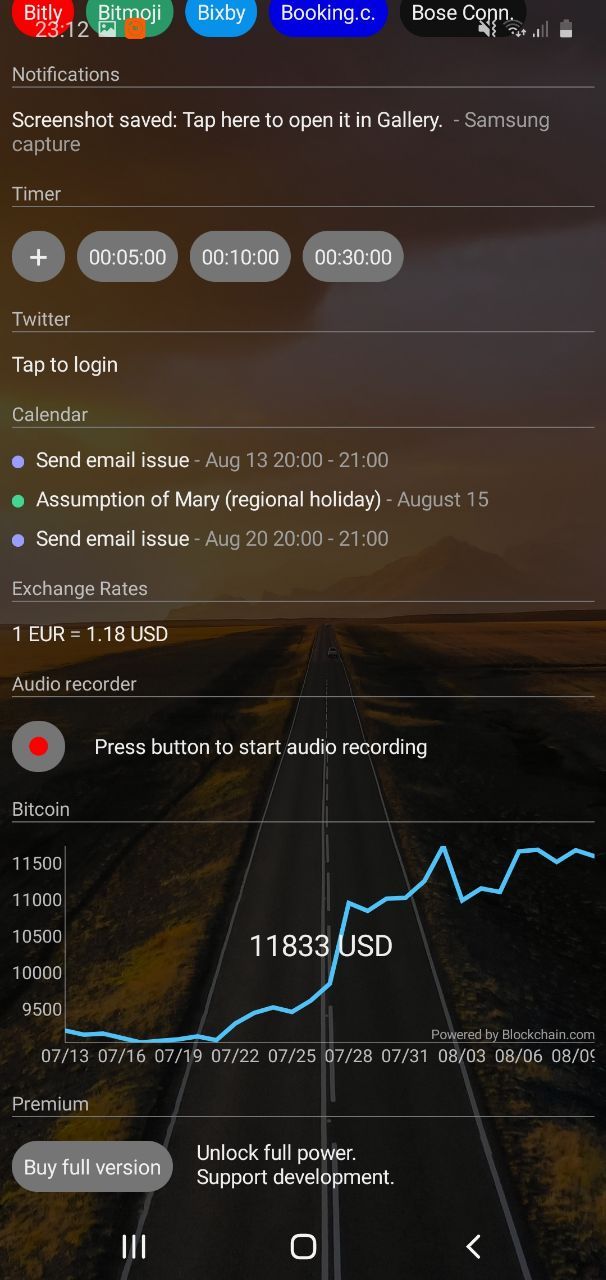The width and height of the screenshot is (606, 1280).
Task: Add a custom timer with plus button
Action: [38, 257]
